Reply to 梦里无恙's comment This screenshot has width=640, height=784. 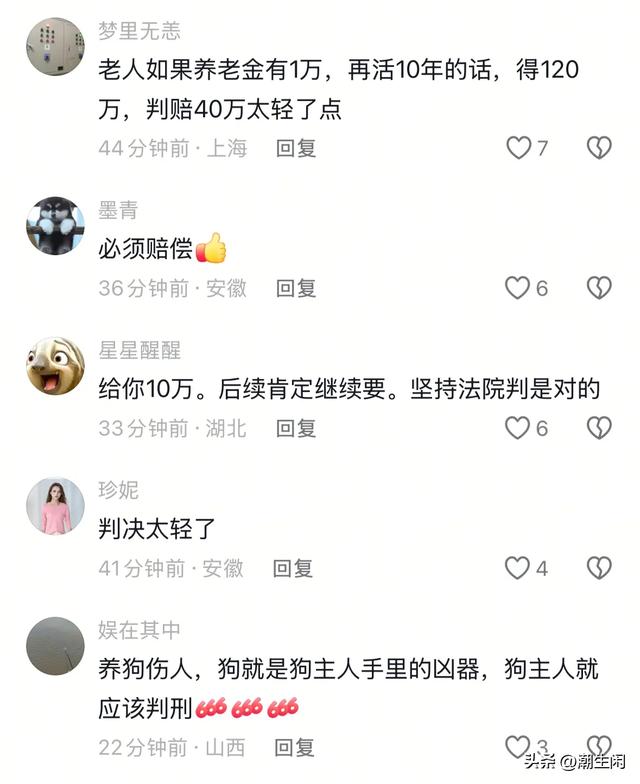[296, 148]
